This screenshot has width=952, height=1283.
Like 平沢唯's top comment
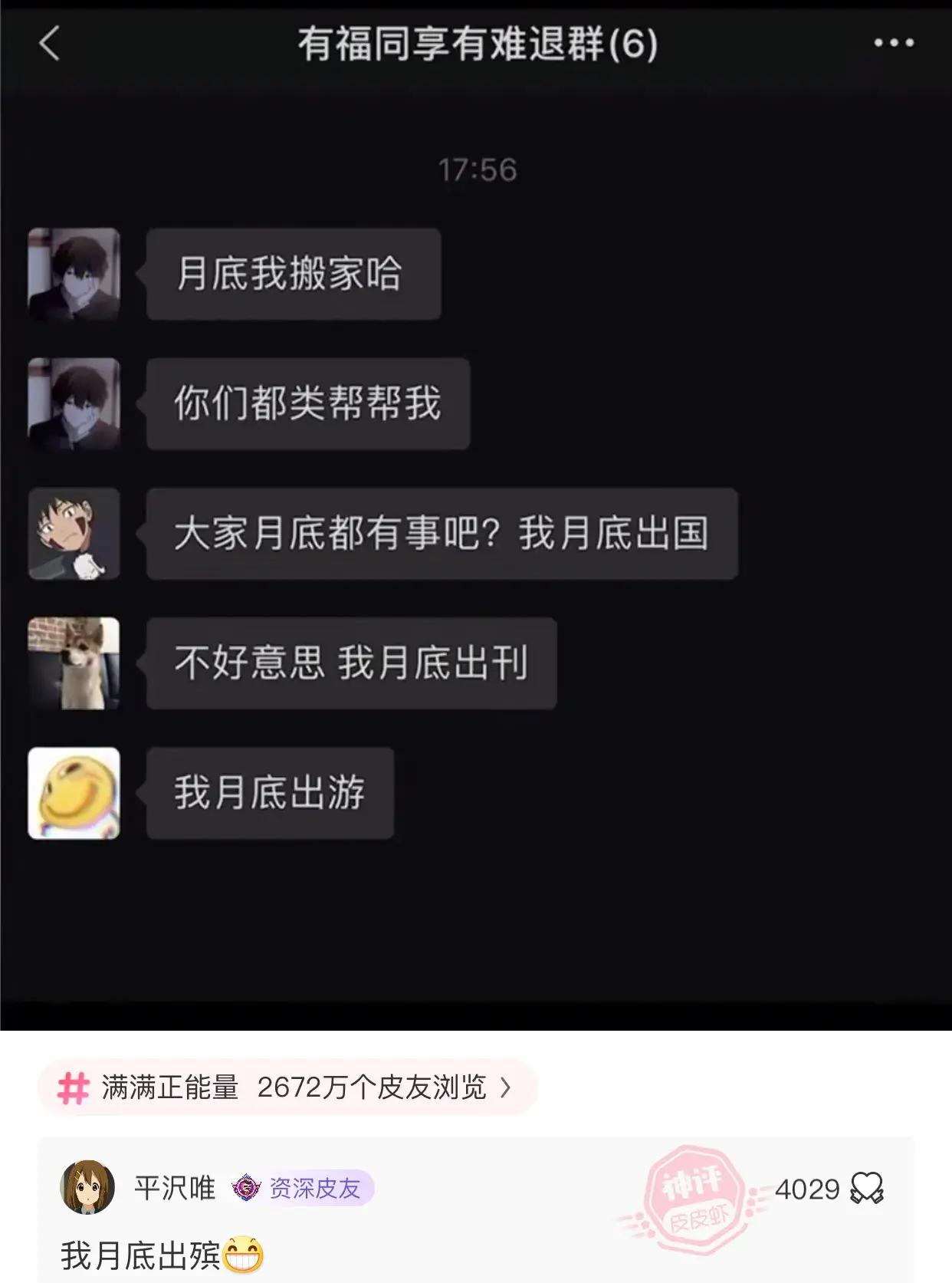866,1189
